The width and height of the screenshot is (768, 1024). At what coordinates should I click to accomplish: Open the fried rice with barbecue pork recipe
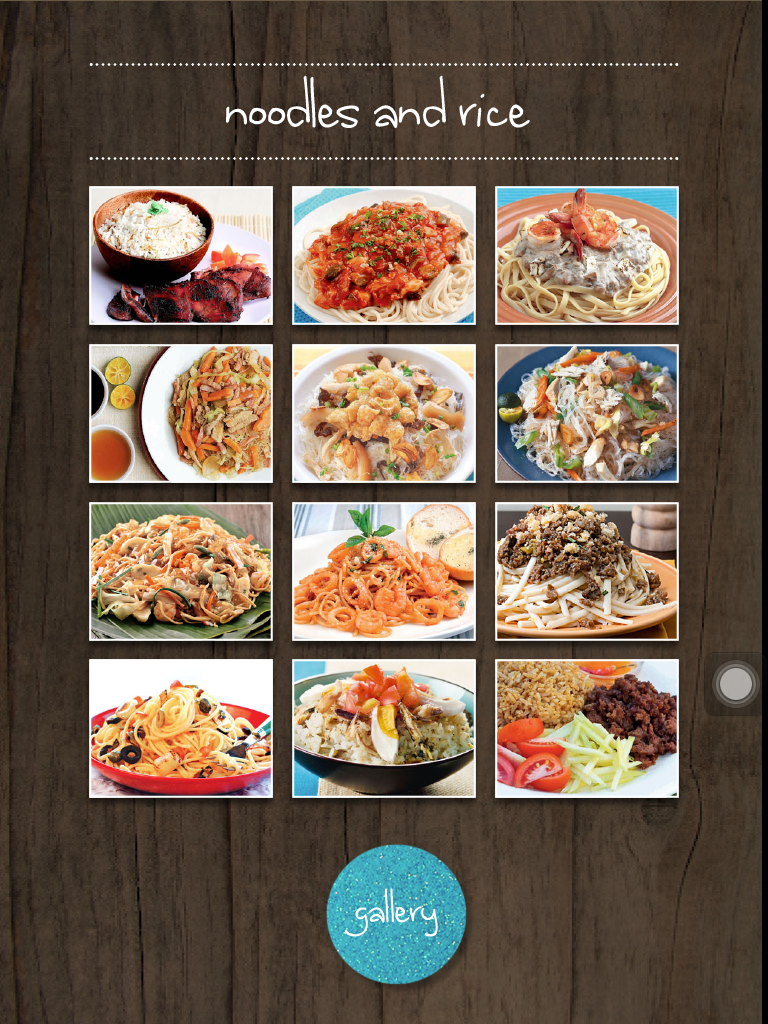[181, 255]
